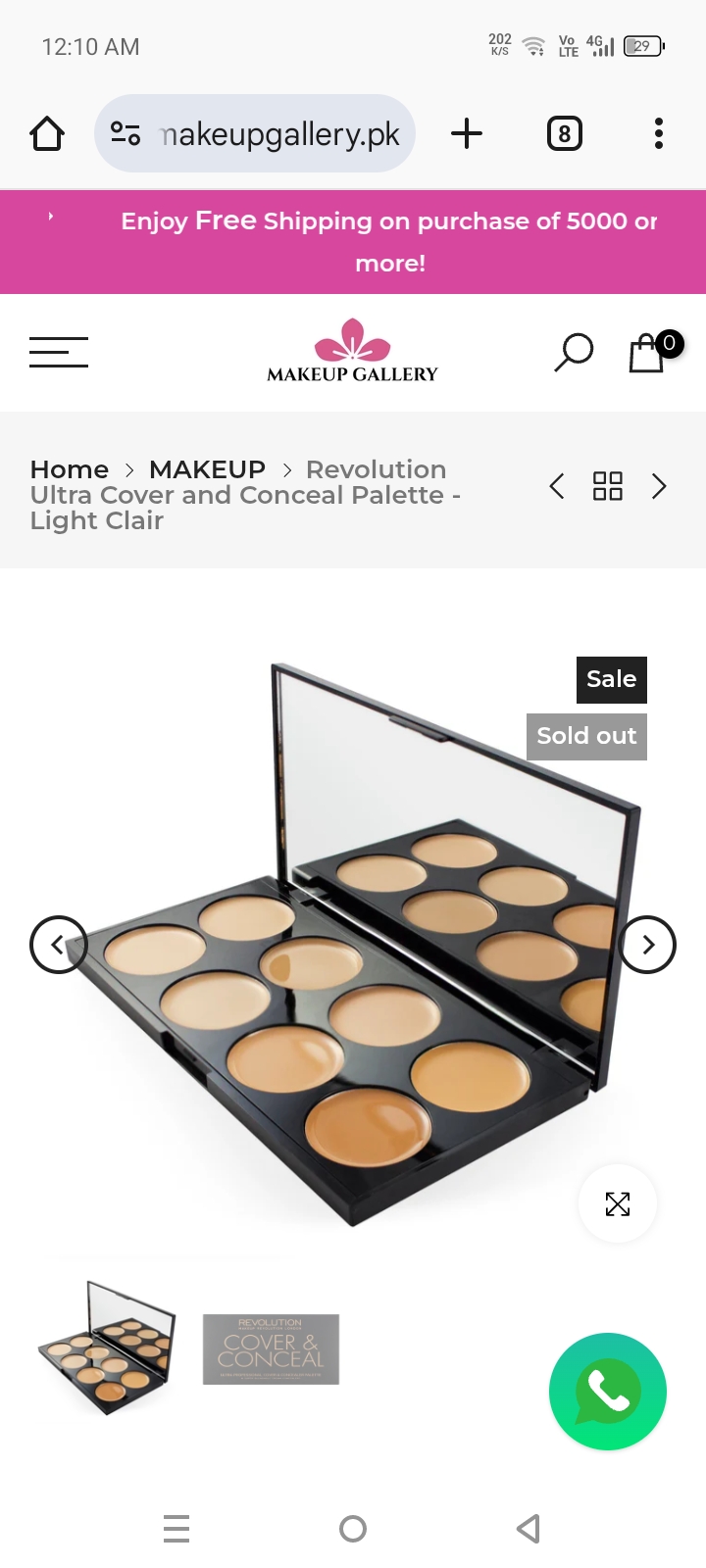
Task: Select the open palette thumbnail
Action: click(x=106, y=1348)
